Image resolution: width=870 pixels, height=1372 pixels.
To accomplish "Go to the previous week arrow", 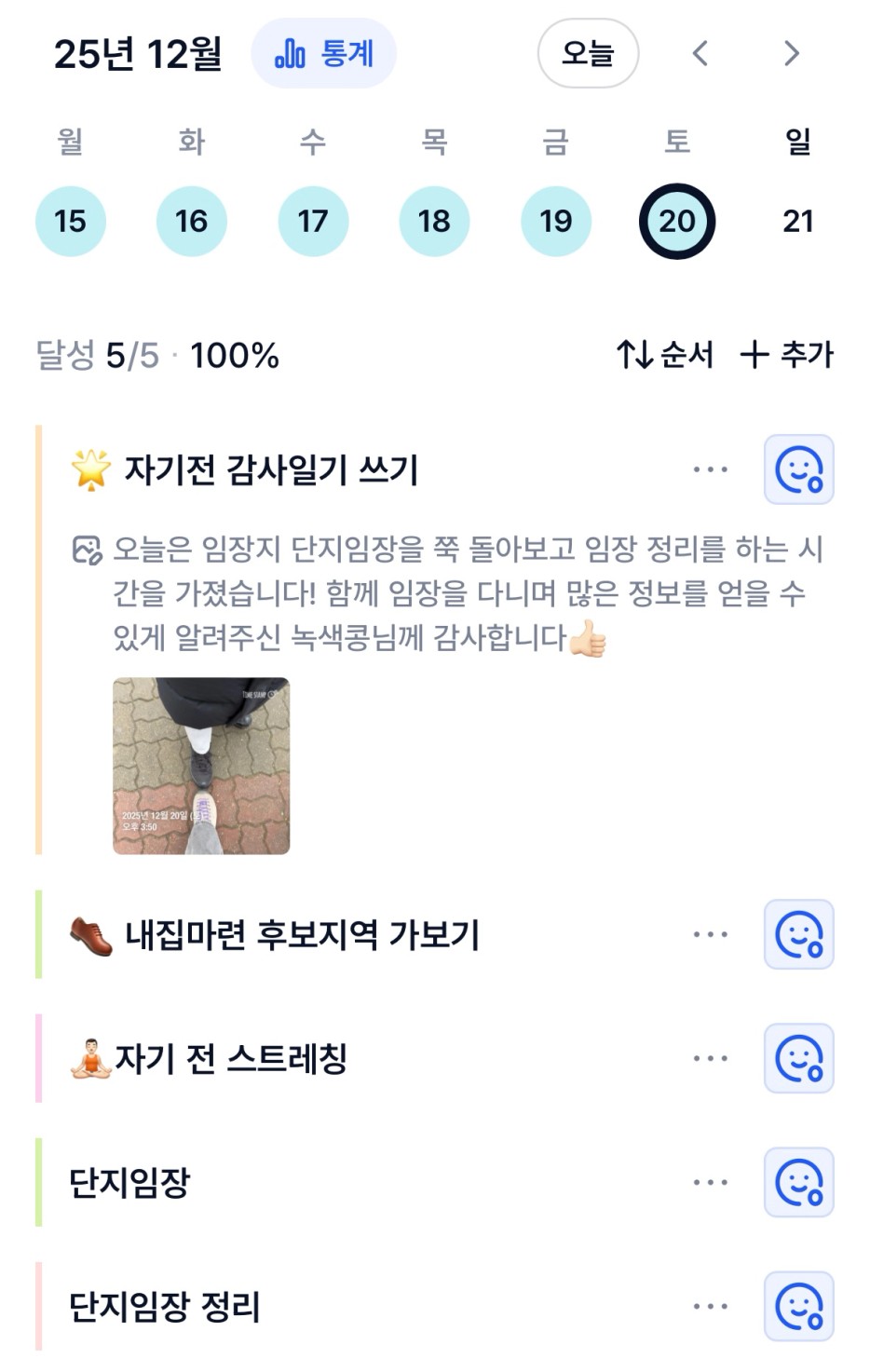I will 700,54.
